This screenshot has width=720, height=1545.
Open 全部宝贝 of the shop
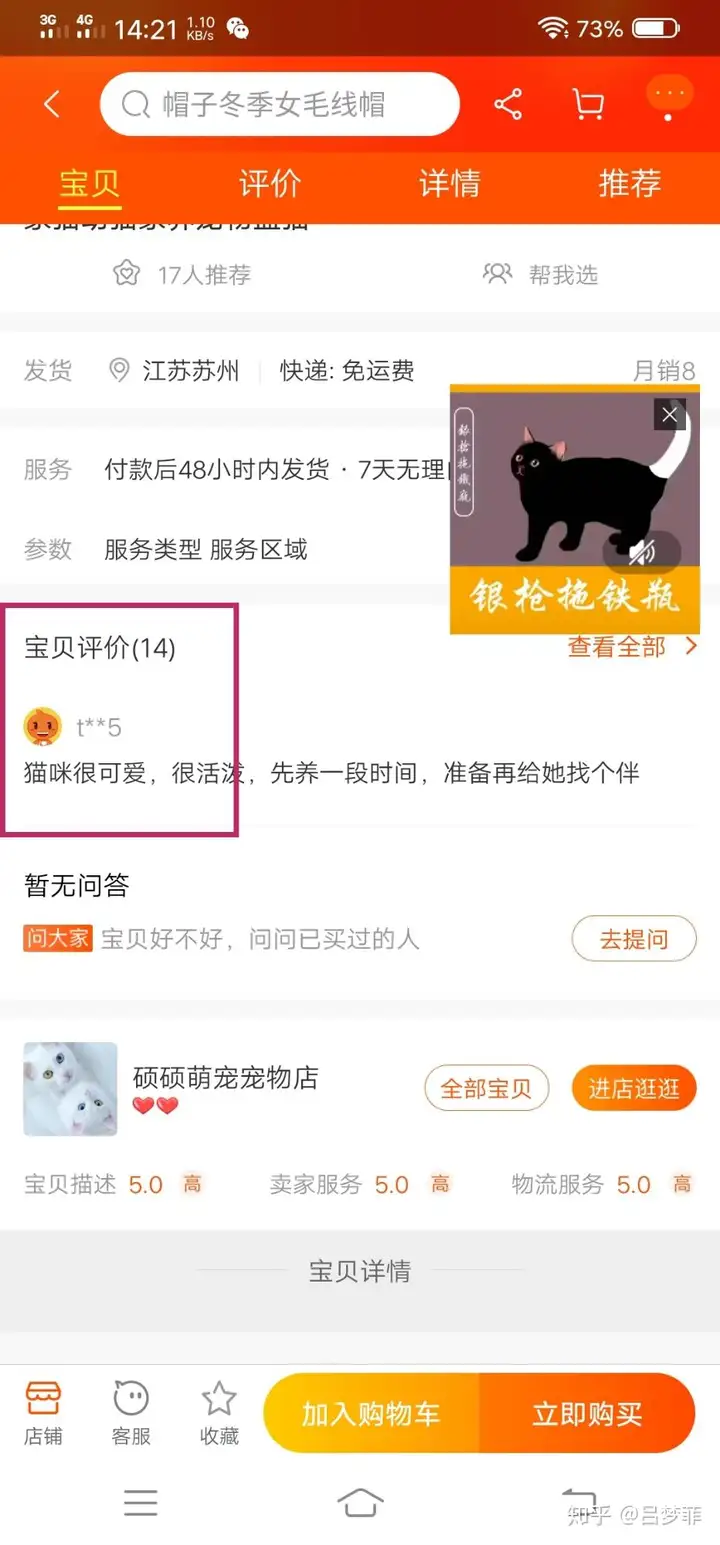coord(486,1088)
